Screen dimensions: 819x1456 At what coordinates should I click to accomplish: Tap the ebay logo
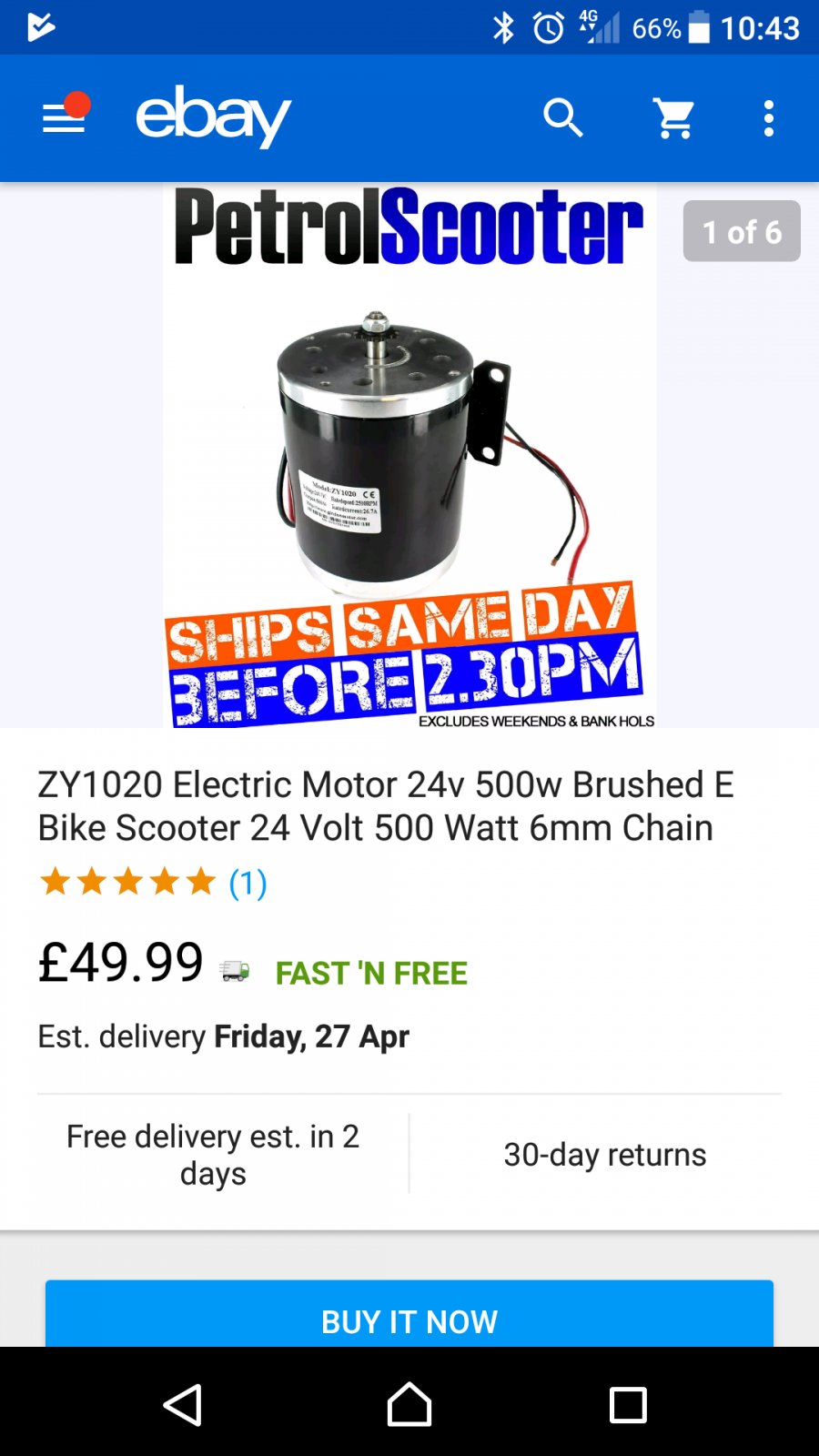(x=213, y=118)
